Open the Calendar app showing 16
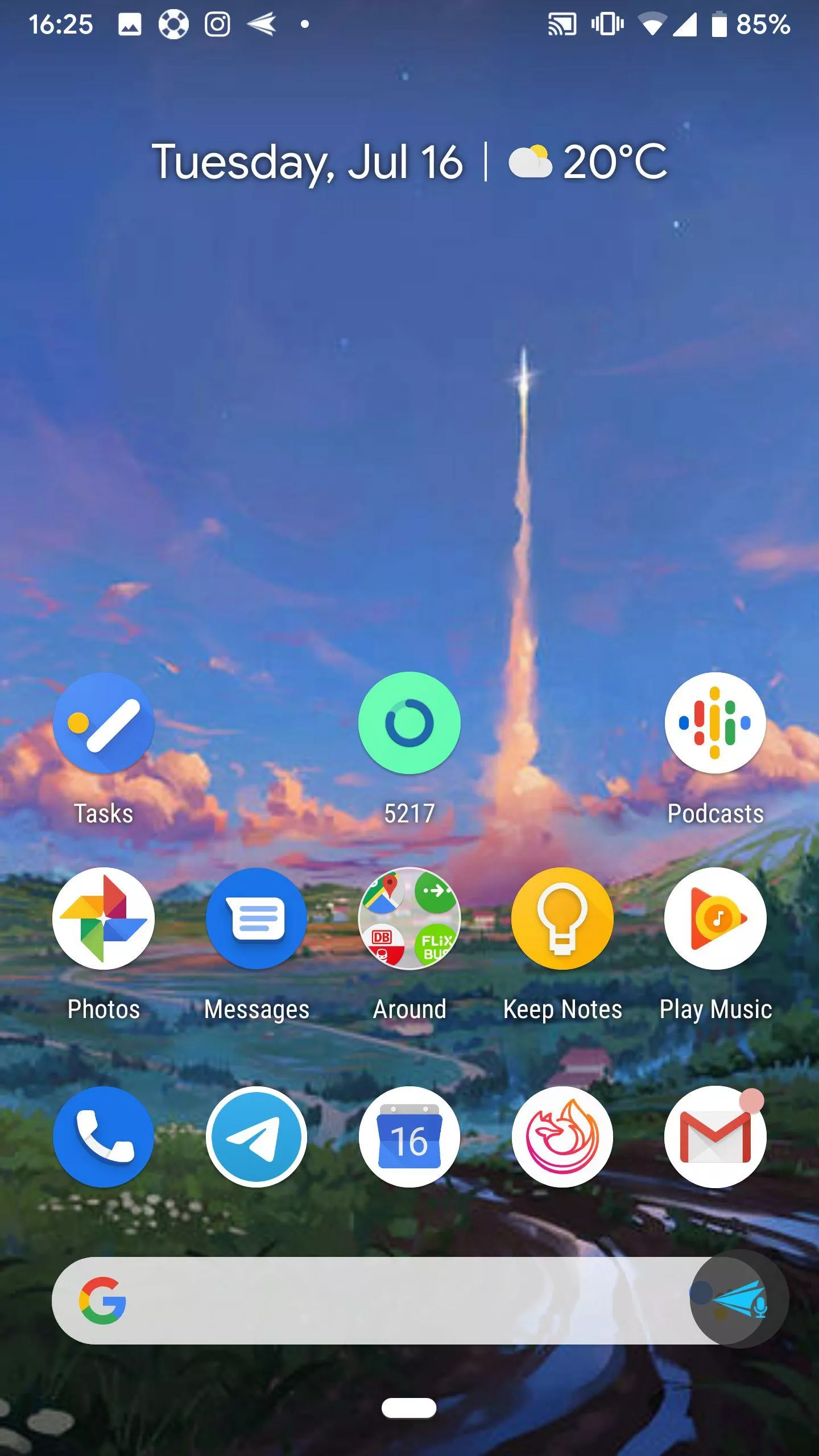The height and width of the screenshot is (1456, 819). (x=409, y=1137)
